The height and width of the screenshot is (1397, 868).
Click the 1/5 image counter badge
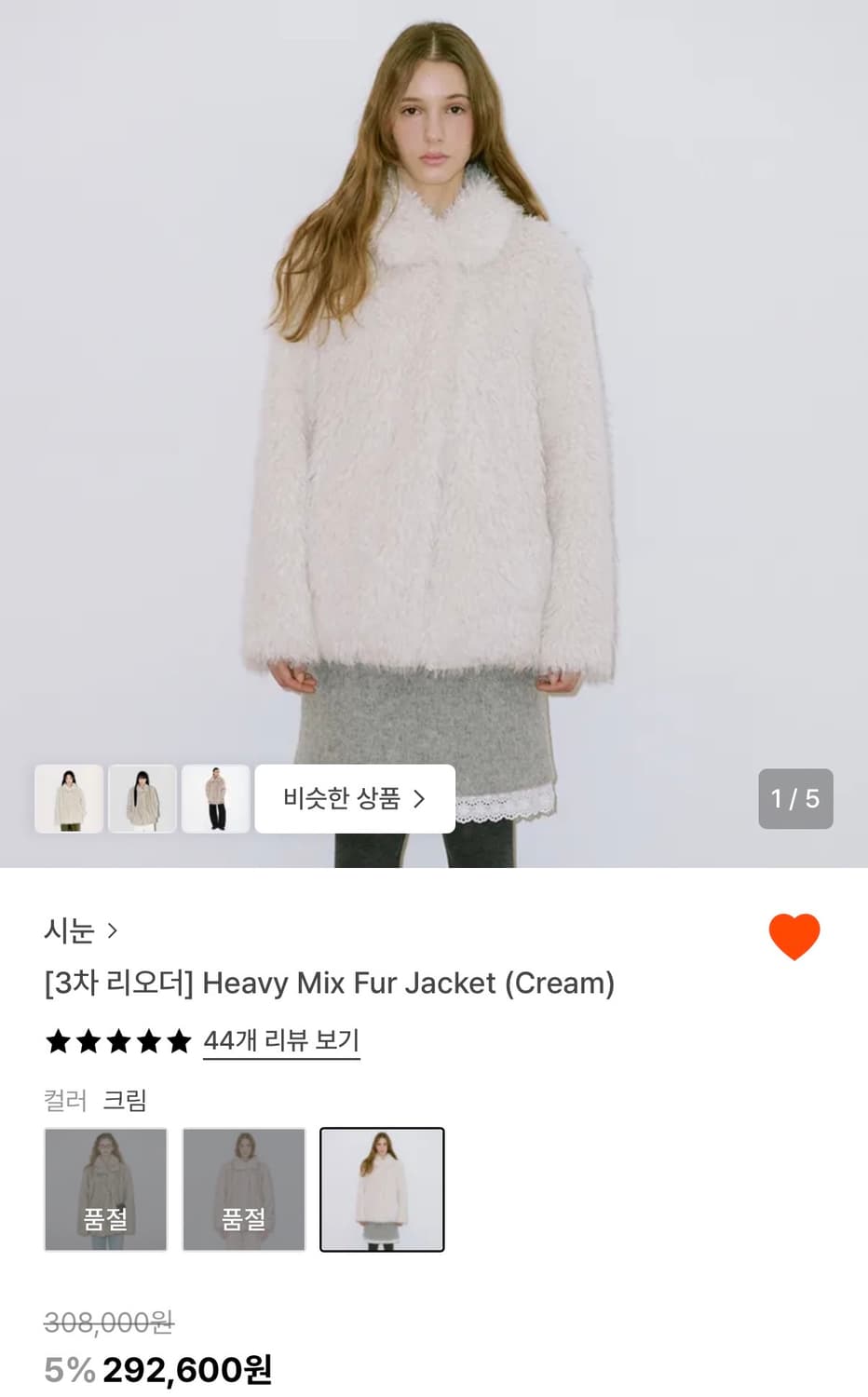click(x=796, y=799)
